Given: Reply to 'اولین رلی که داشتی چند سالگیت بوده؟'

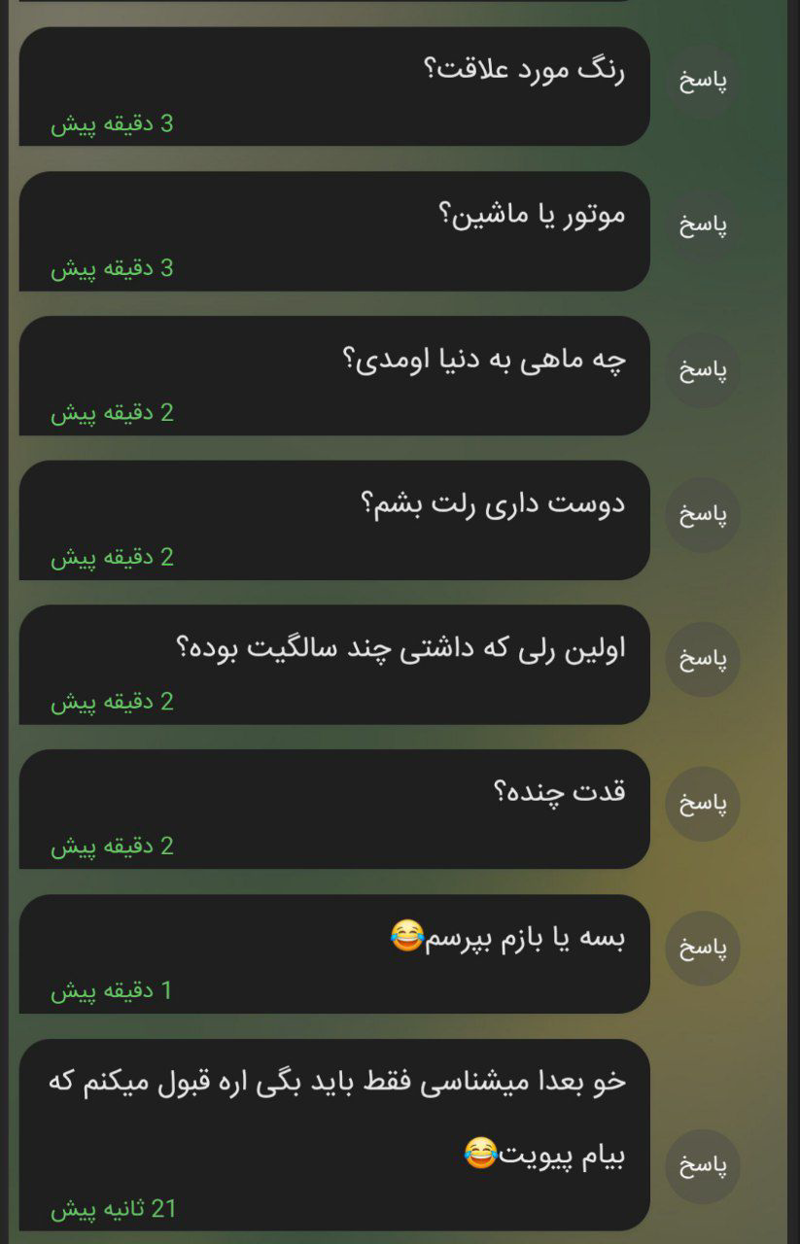Looking at the screenshot, I should [x=703, y=659].
